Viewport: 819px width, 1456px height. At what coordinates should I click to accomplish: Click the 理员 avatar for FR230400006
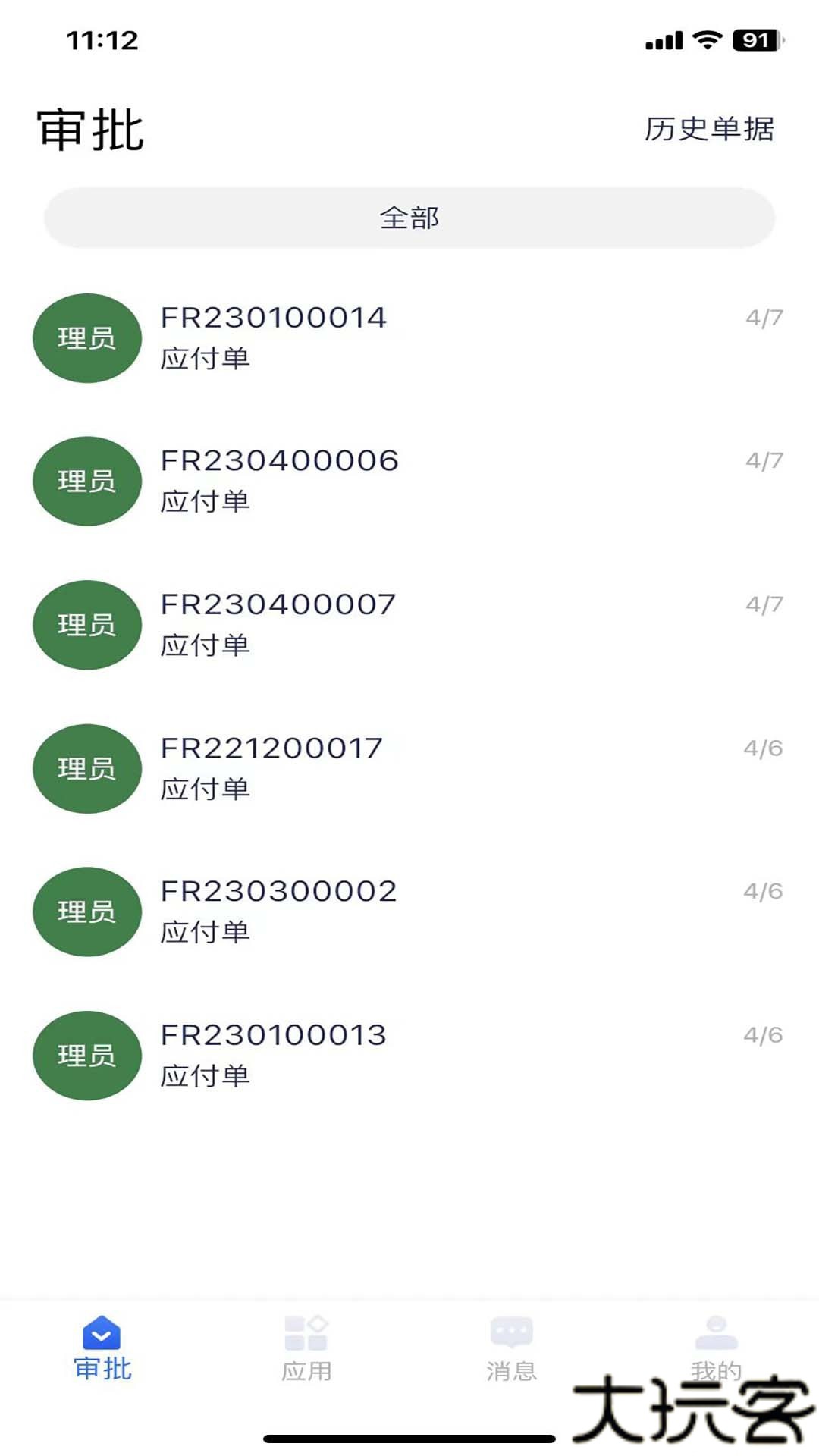pos(86,482)
